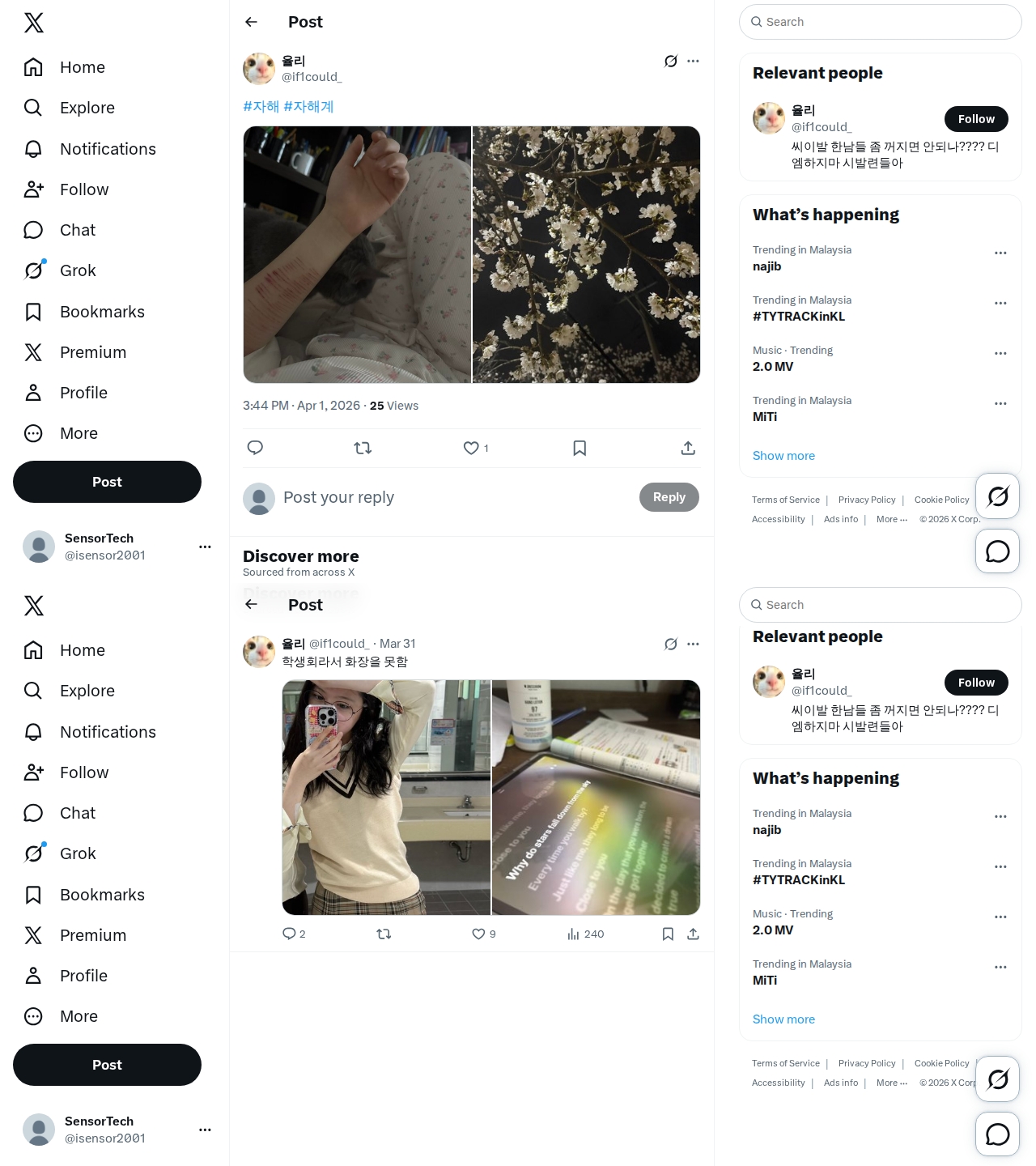
Task: Open the Mar 31 timestamp link
Action: [x=397, y=644]
